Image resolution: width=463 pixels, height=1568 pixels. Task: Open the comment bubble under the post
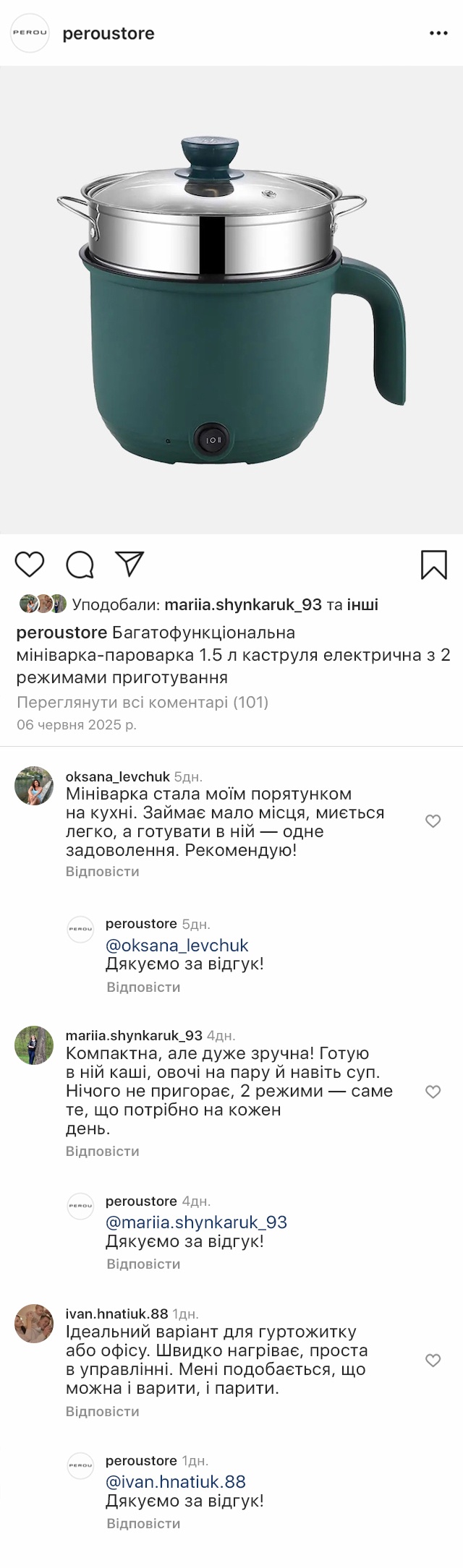point(80,565)
